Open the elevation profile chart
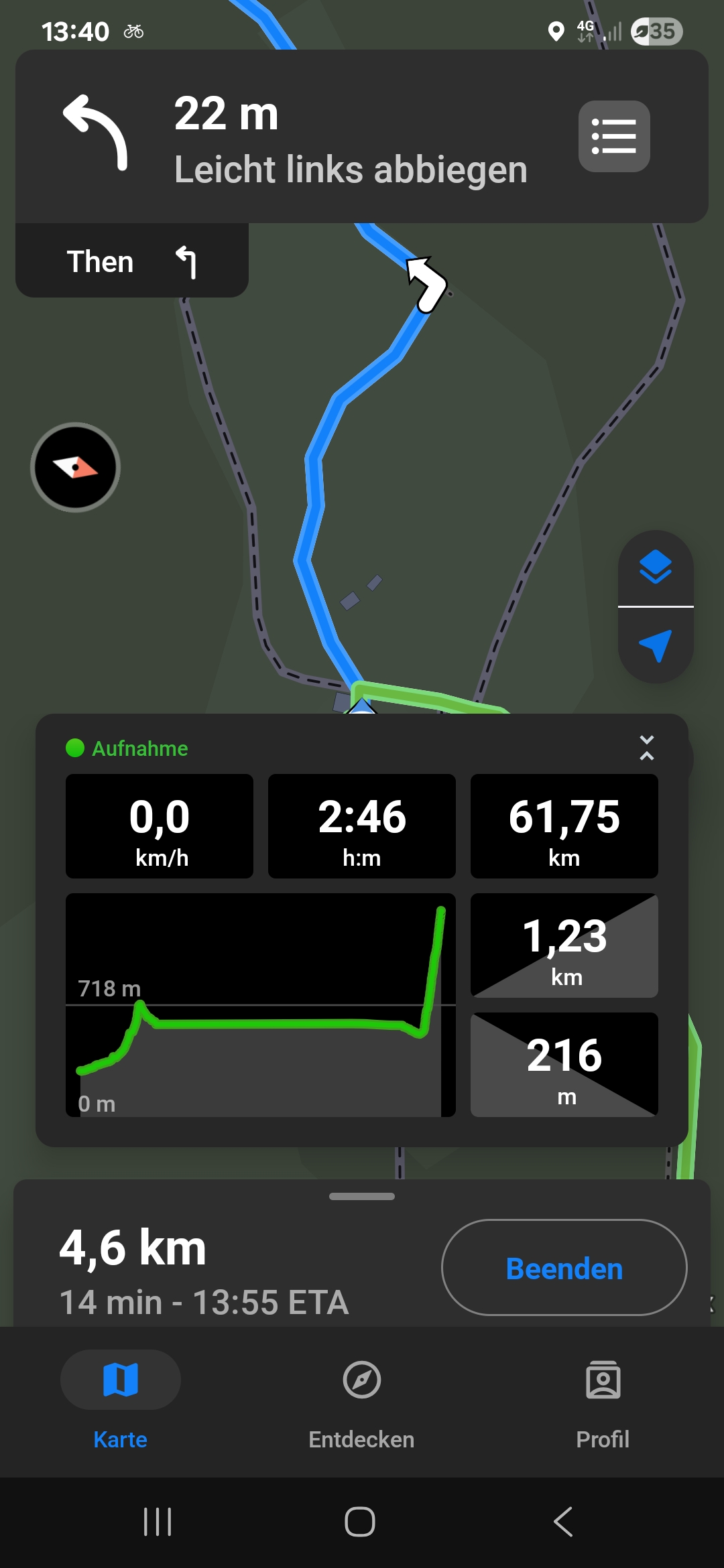The width and height of the screenshot is (724, 1568). [260, 1004]
